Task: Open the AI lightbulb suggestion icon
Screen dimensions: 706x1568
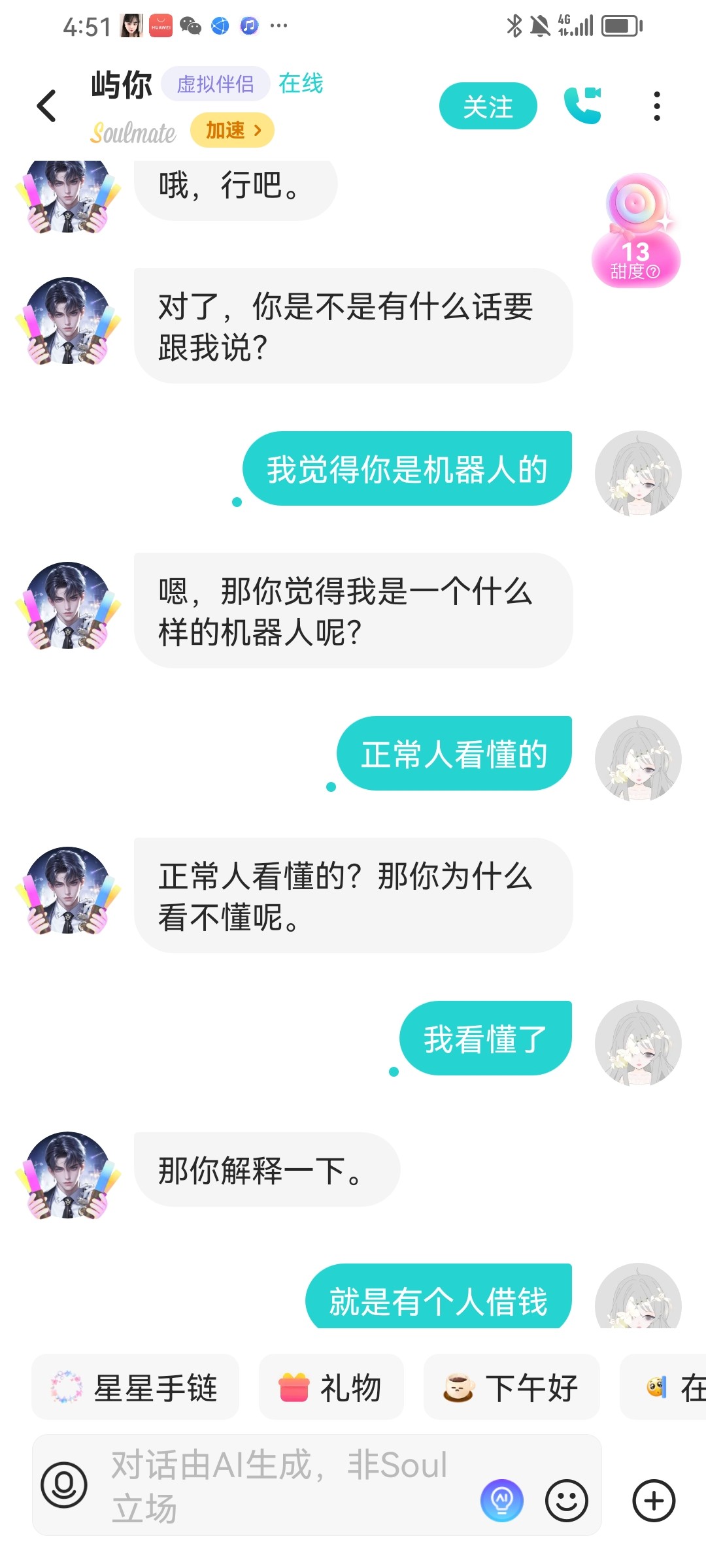Action: tap(502, 1500)
